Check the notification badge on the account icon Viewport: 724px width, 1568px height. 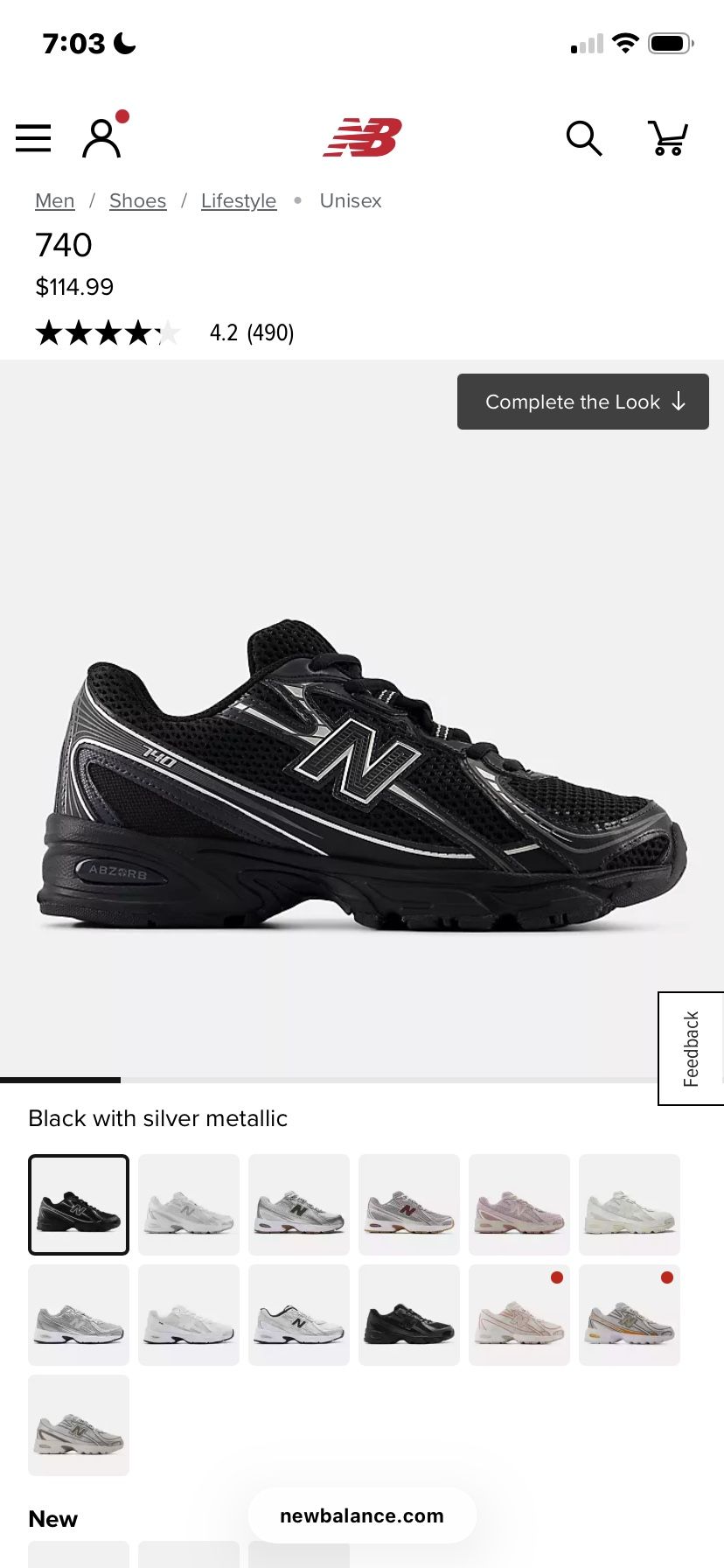(122, 115)
